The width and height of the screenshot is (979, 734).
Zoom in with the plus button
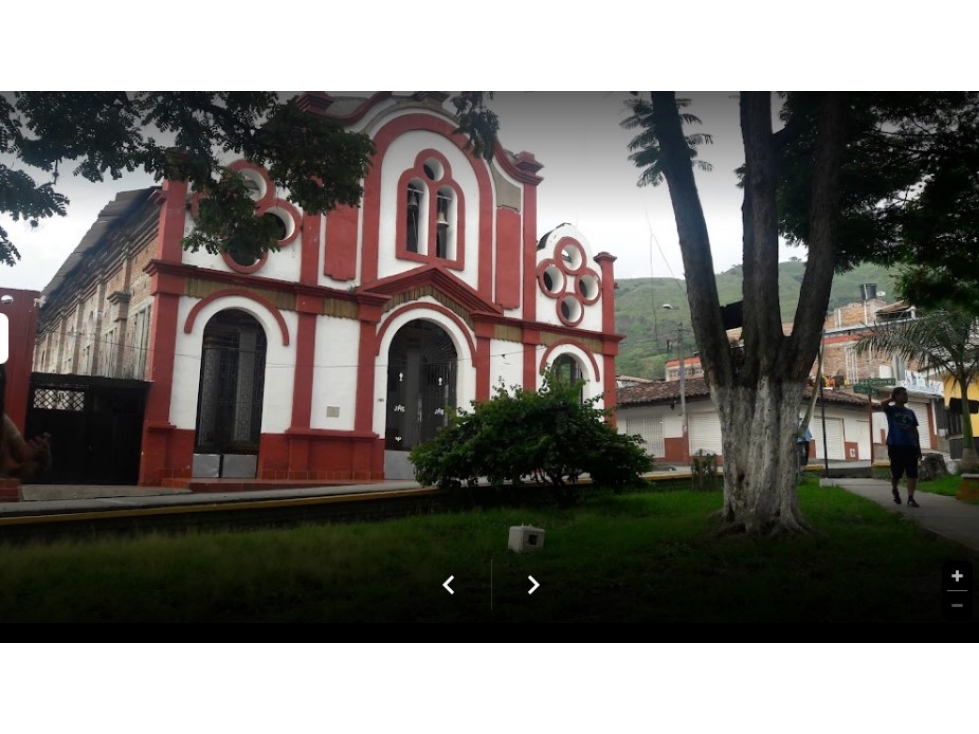point(957,576)
